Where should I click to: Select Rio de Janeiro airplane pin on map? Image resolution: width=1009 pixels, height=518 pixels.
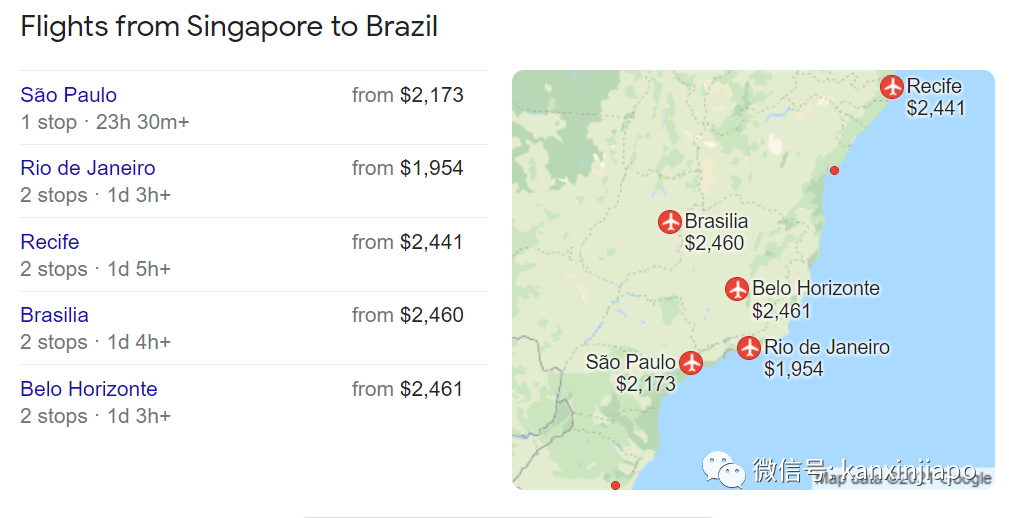[x=749, y=348]
